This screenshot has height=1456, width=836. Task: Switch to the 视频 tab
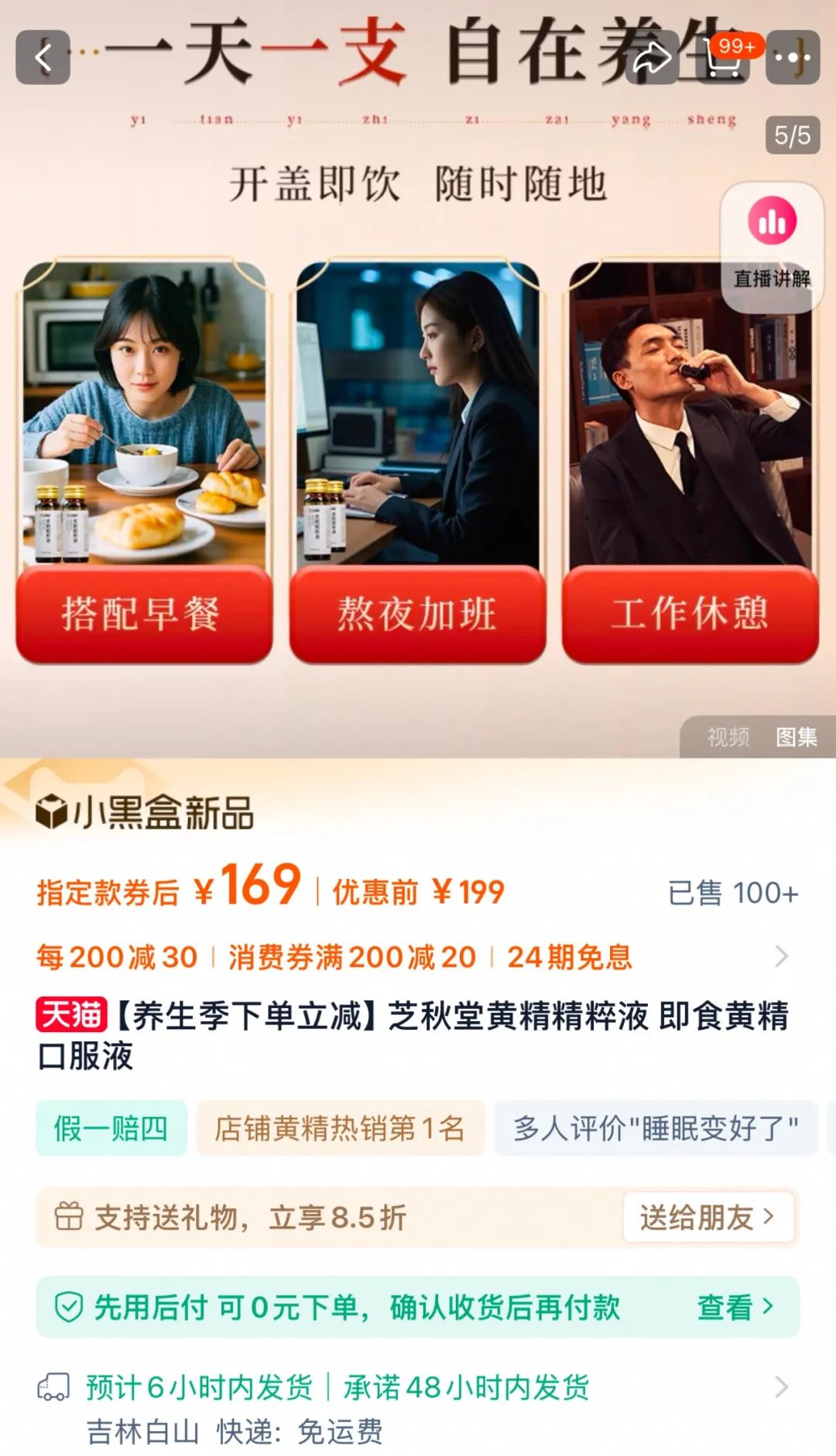pos(728,737)
